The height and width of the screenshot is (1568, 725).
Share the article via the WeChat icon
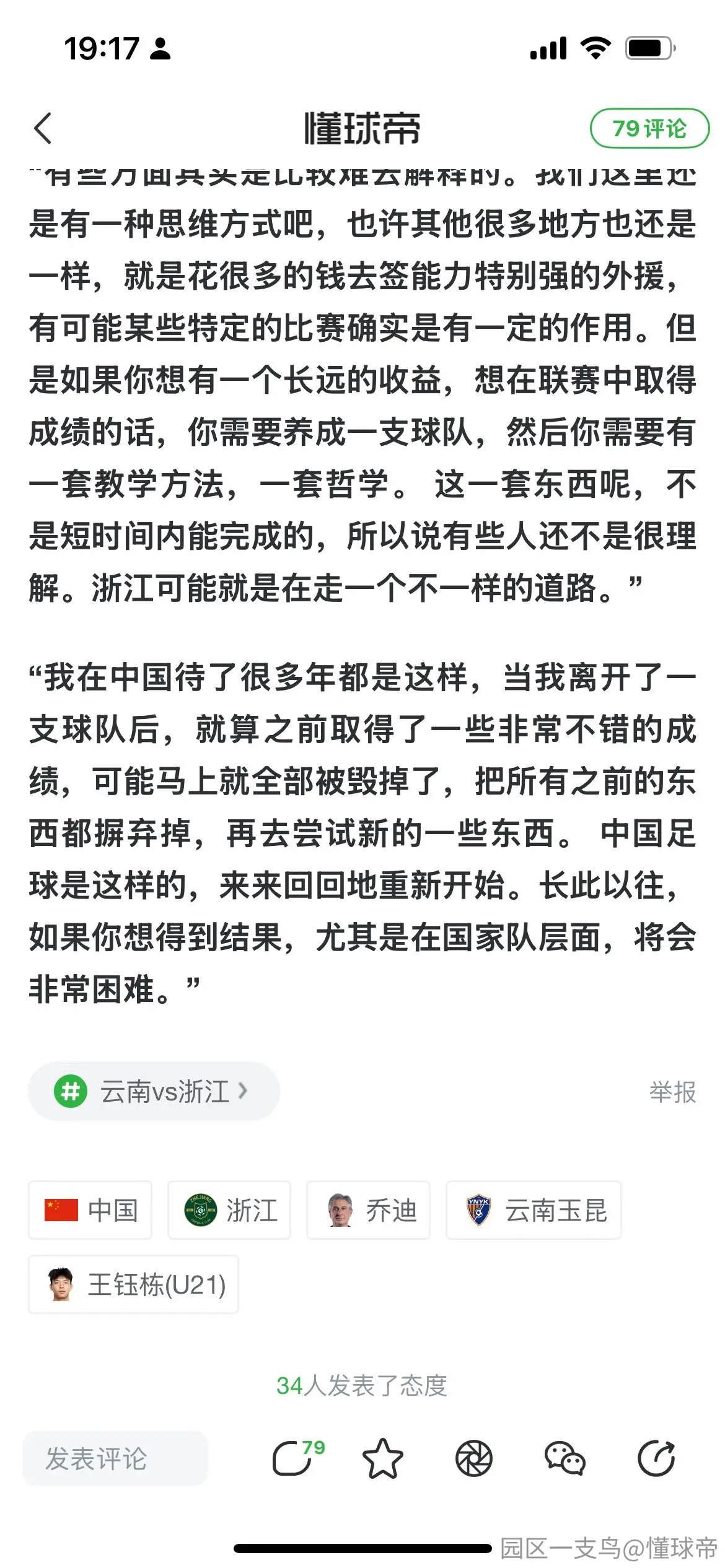565,1458
